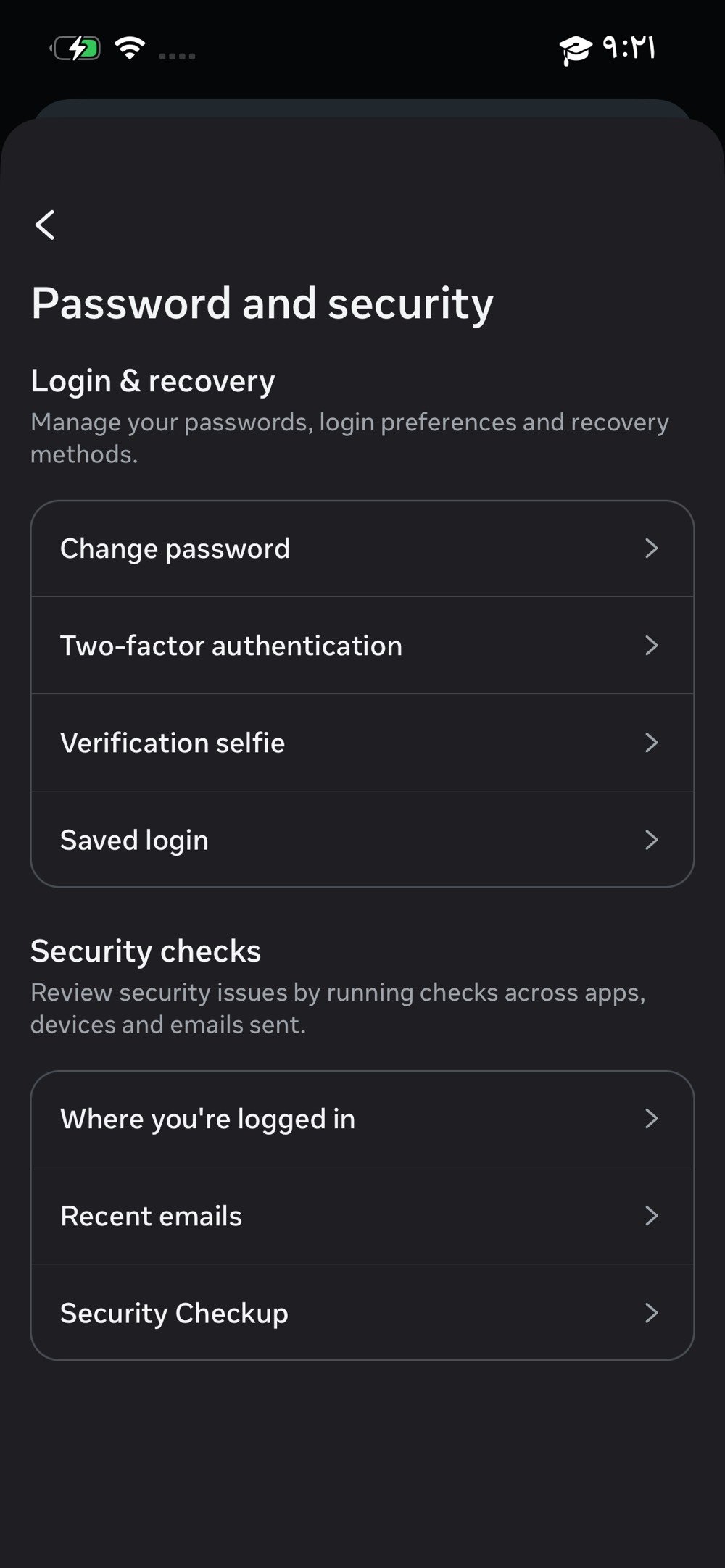Image resolution: width=725 pixels, height=1568 pixels.
Task: View Where you're logged in
Action: [x=362, y=1119]
